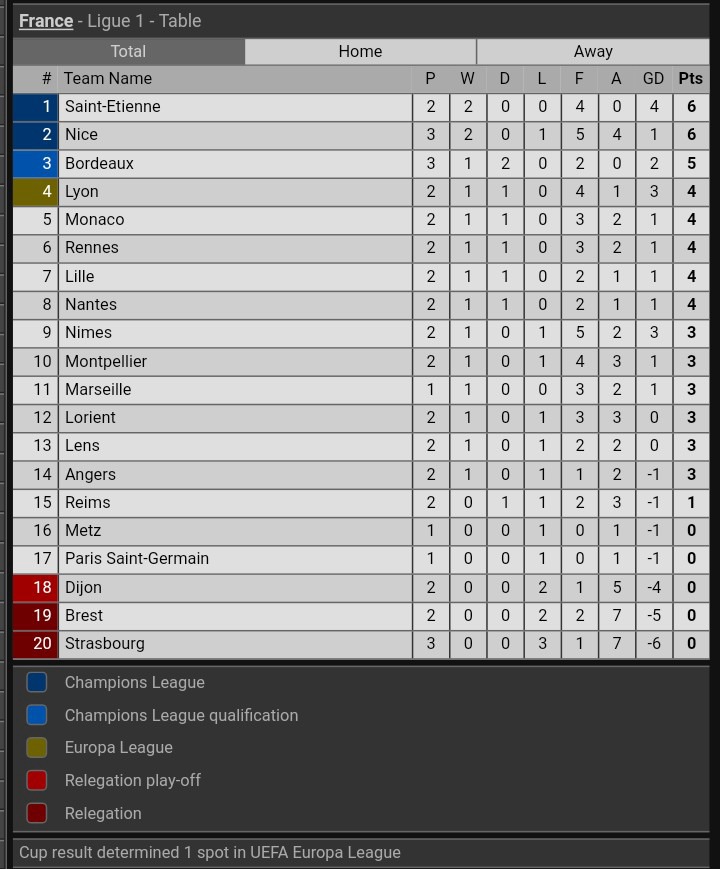The image size is (720, 869).
Task: Open the France link in the header
Action: (46, 21)
